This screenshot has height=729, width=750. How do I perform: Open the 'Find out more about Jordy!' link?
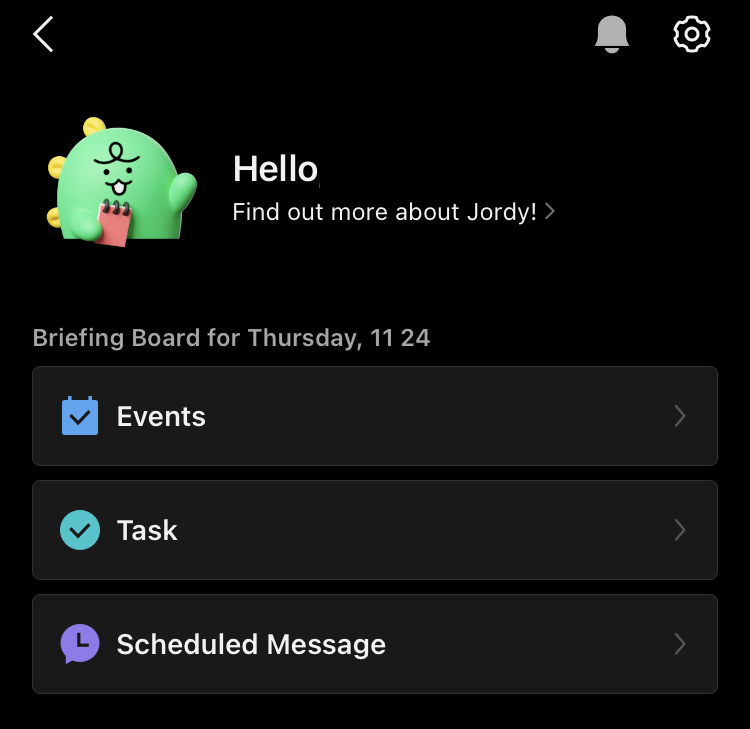pos(393,212)
